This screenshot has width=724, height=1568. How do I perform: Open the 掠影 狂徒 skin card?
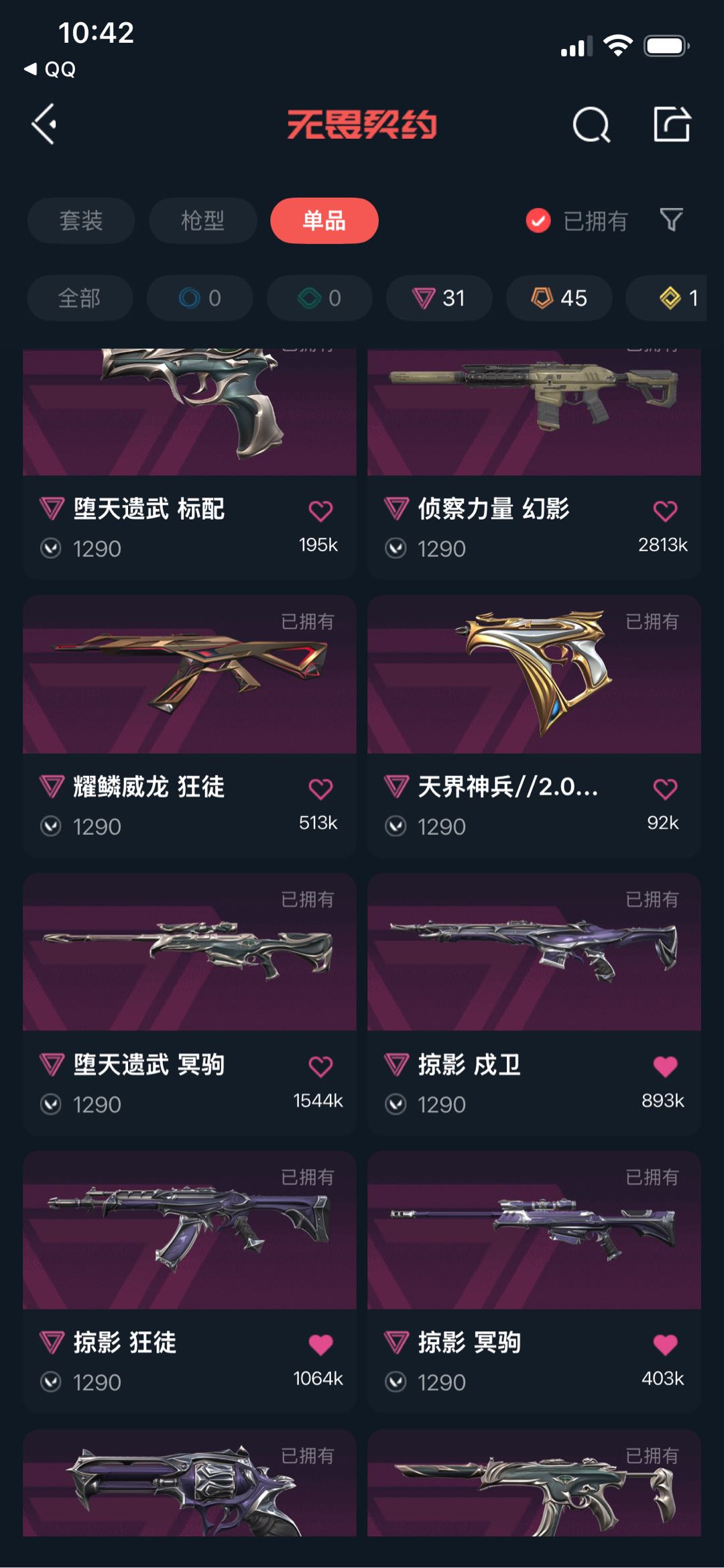pyautogui.click(x=190, y=1282)
